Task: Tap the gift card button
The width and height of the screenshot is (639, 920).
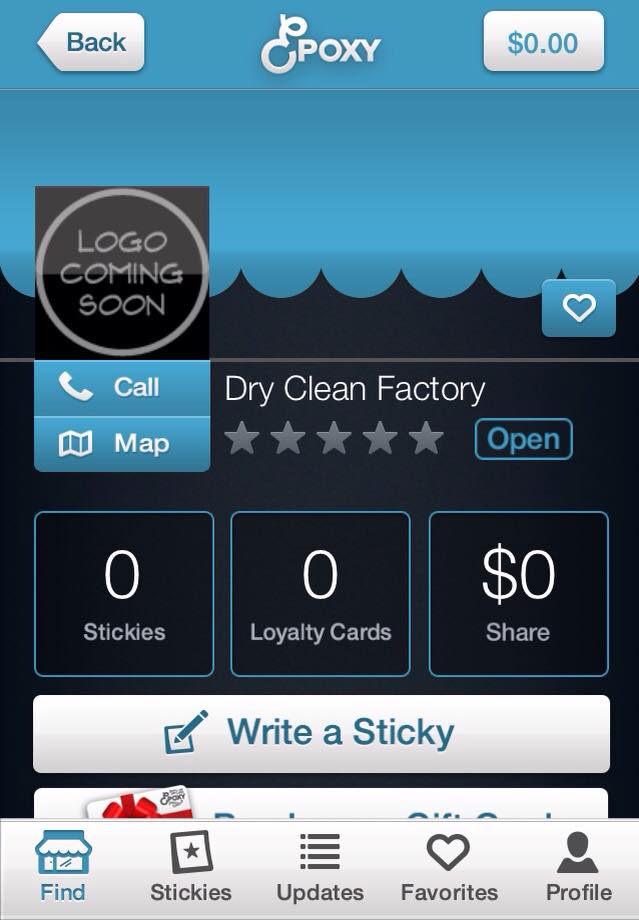Action: [x=321, y=804]
